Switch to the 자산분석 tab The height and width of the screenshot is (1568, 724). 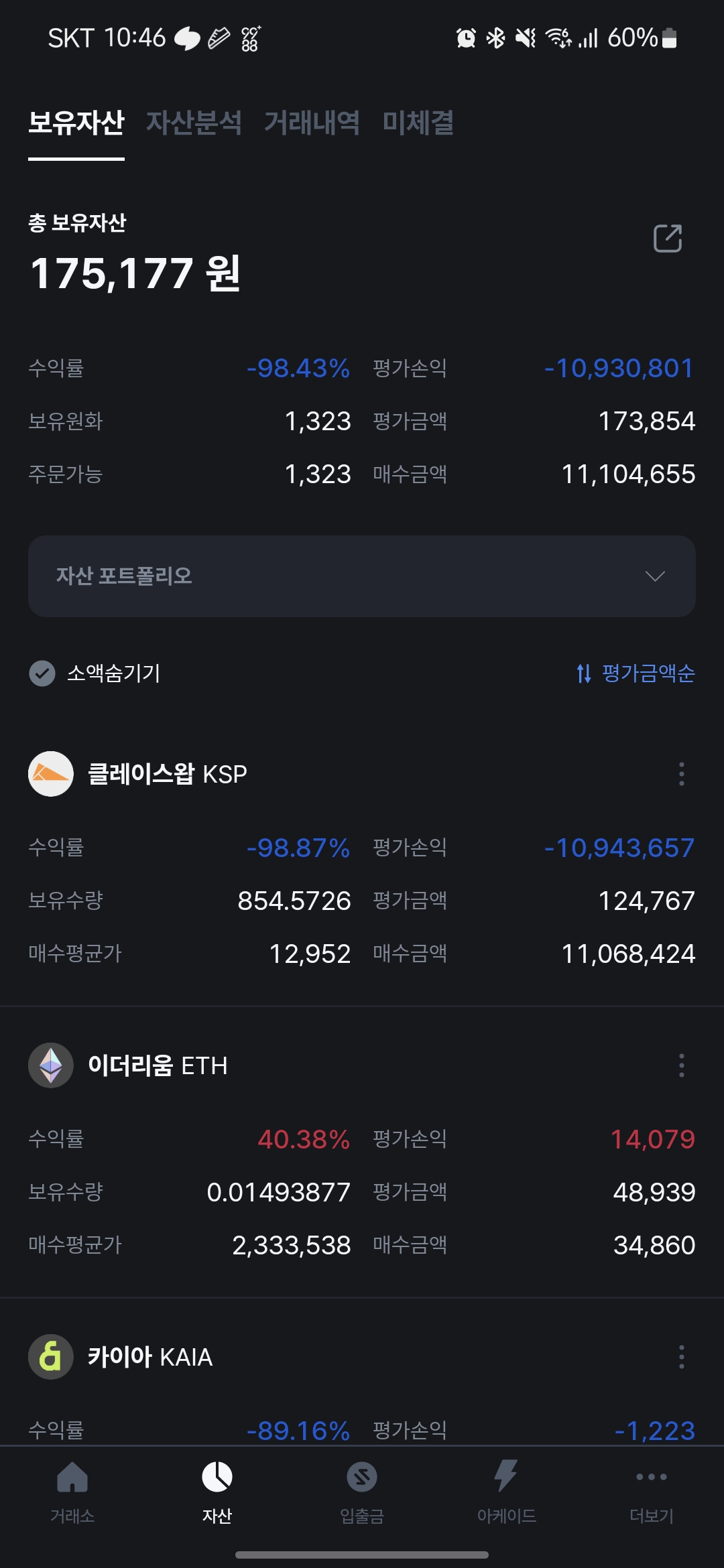[x=194, y=123]
